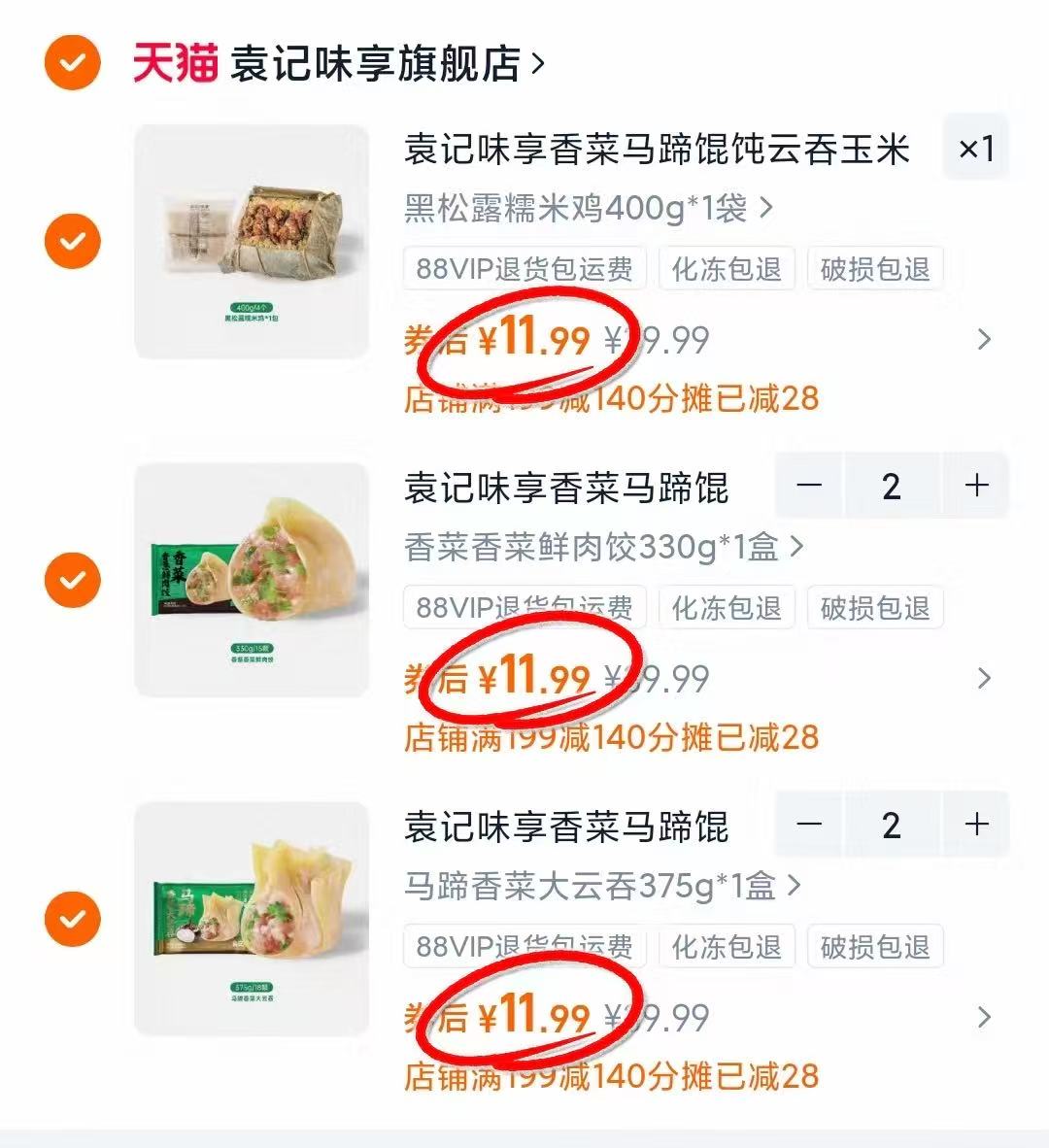
Task: Tap the arrow following 黑松露糯米鸡400g*1袋
Action: pyautogui.click(x=763, y=206)
